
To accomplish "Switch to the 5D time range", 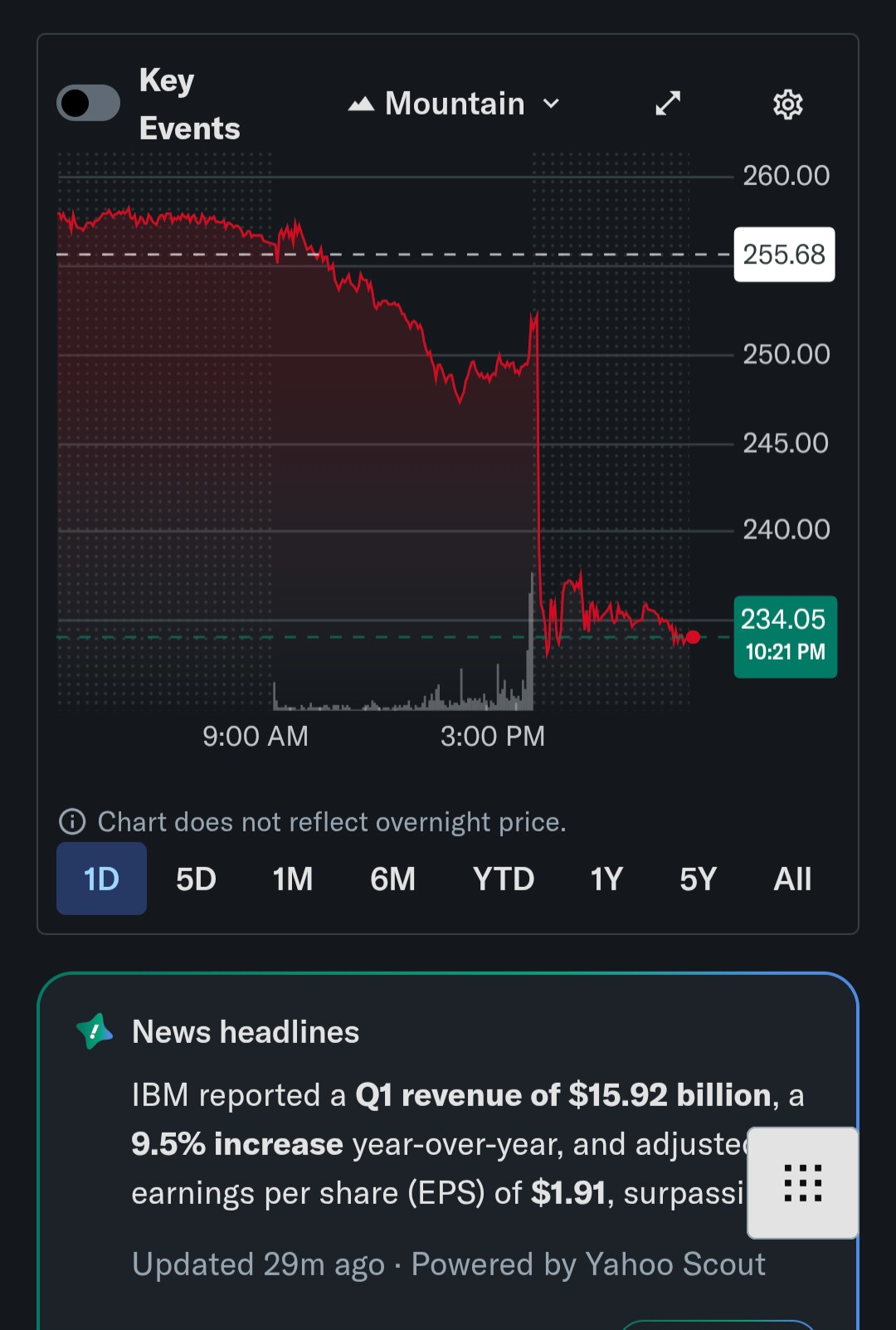I will [x=196, y=879].
